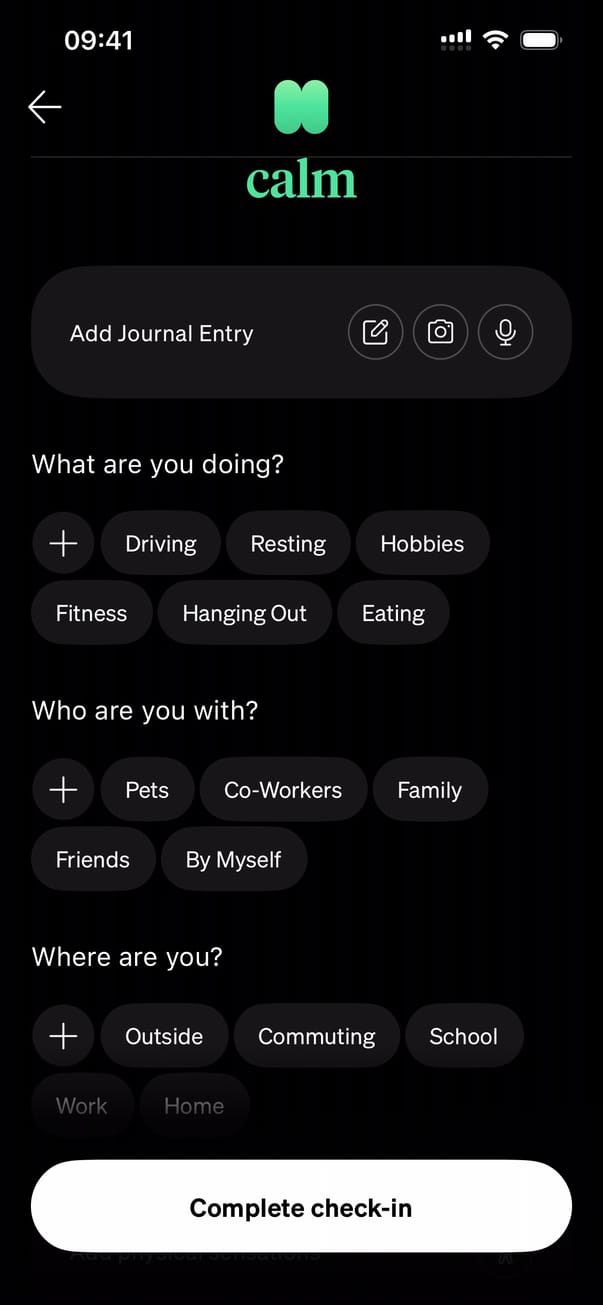Screen dimensions: 603x1305
Task: Pick the Hobbies chip
Action: [x=422, y=543]
